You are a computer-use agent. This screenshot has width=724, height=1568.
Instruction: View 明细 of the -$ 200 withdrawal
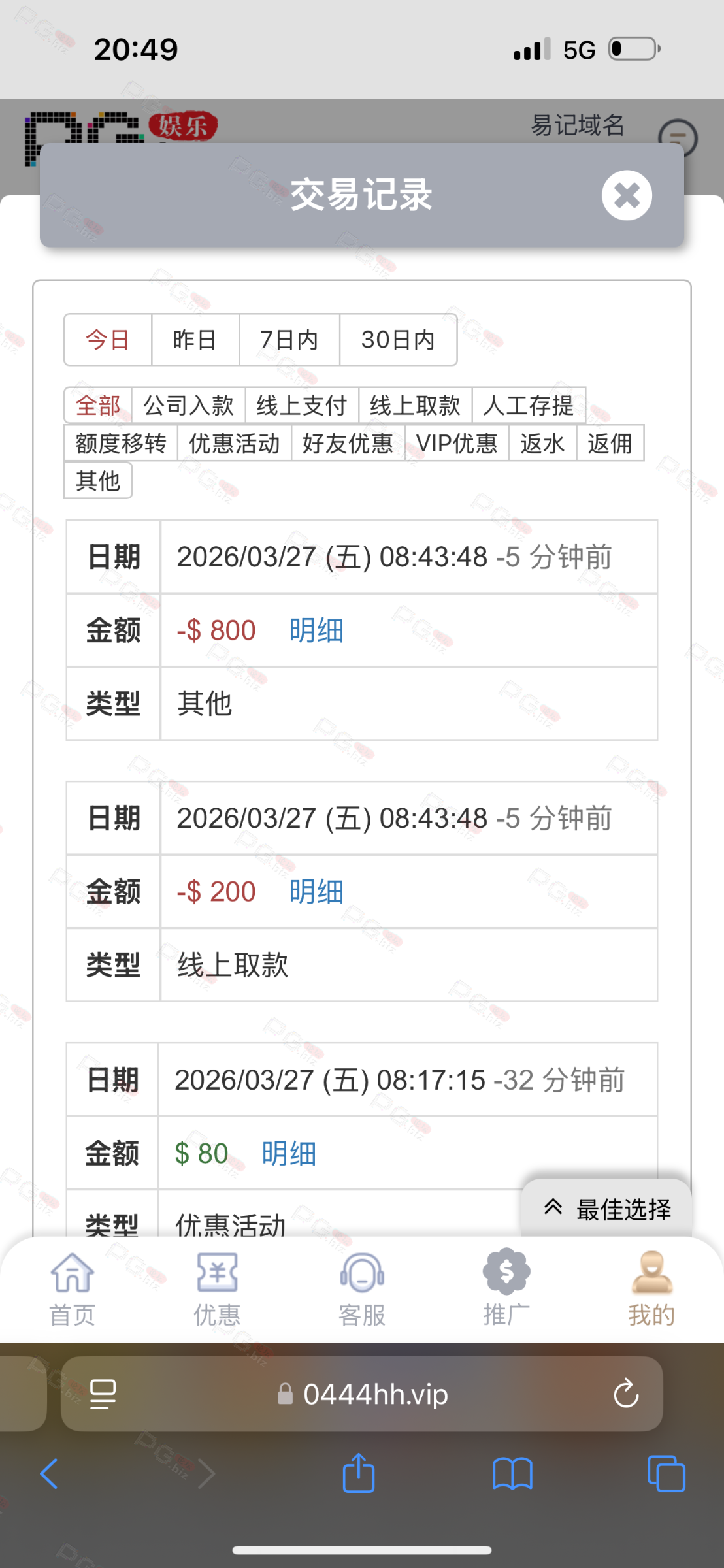[316, 892]
